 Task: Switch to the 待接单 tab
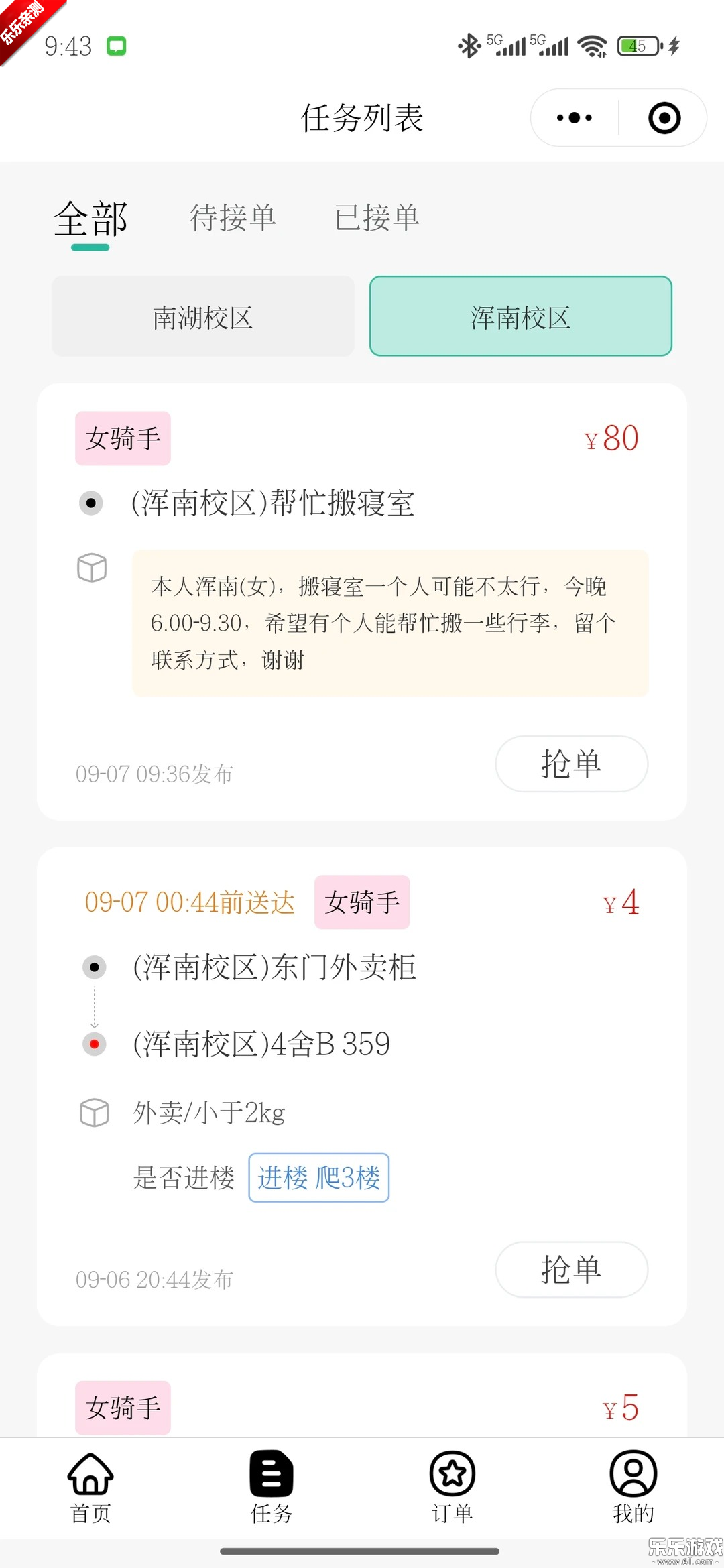click(232, 218)
